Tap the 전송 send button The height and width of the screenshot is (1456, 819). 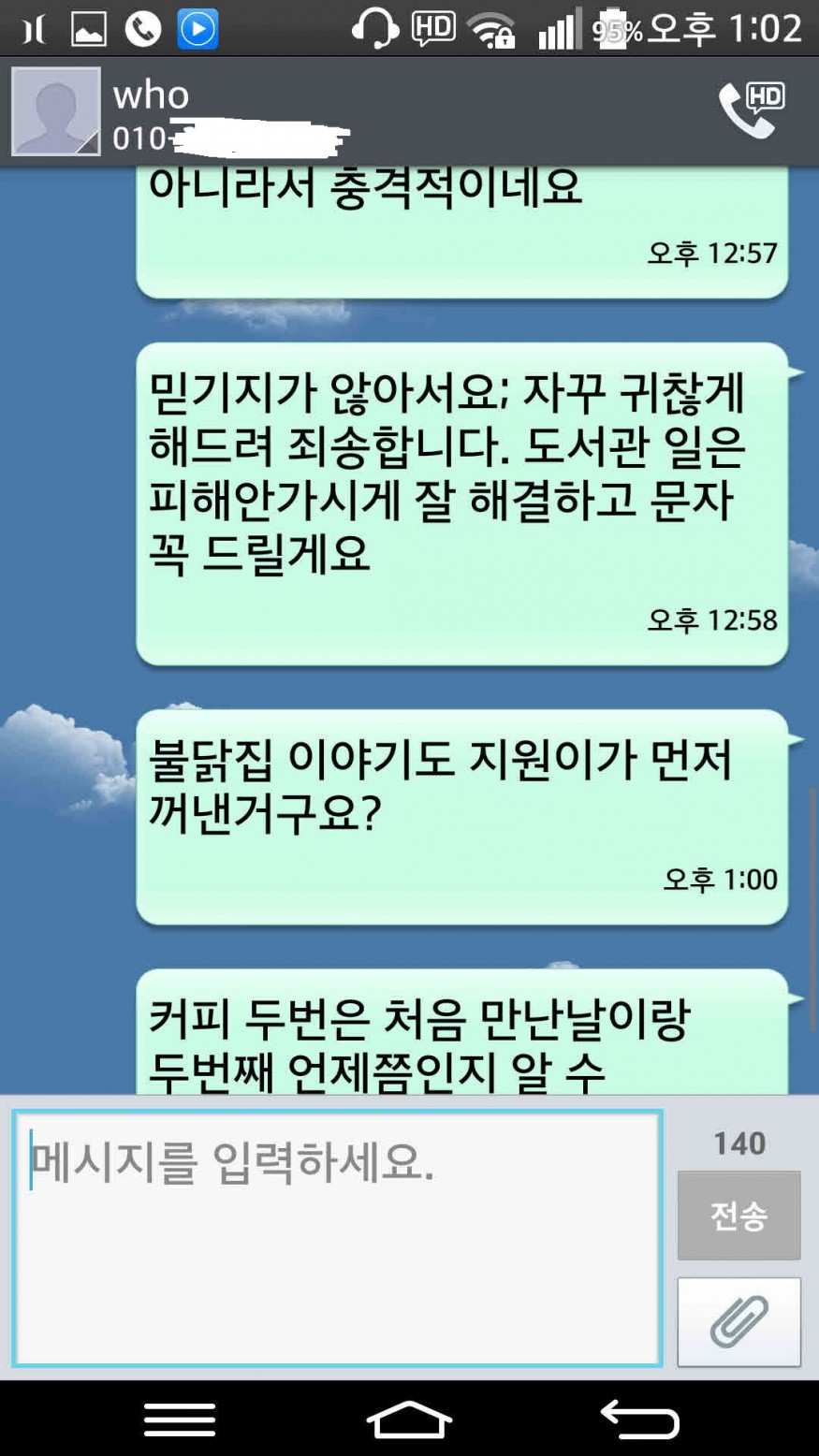739,1216
